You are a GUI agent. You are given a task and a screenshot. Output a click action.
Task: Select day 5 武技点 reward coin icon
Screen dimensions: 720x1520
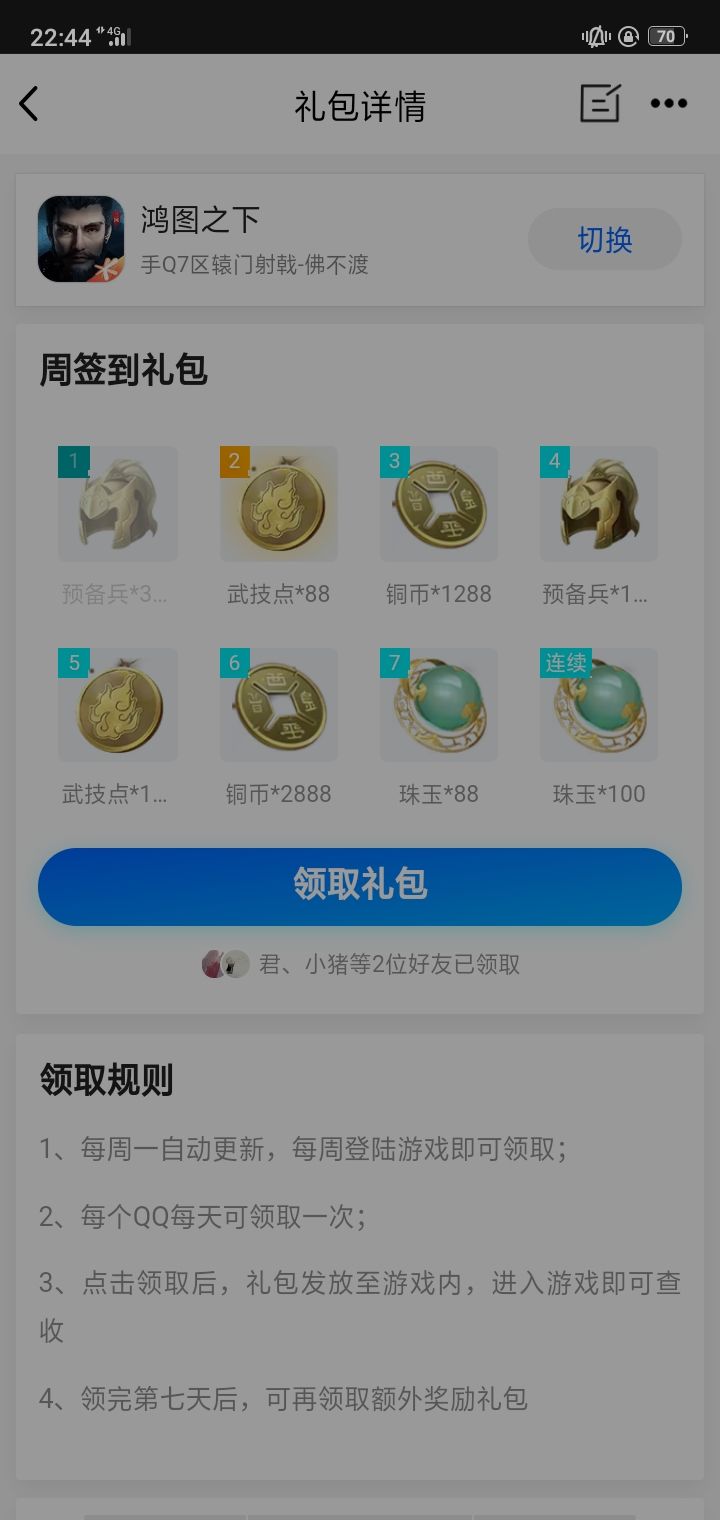point(118,704)
